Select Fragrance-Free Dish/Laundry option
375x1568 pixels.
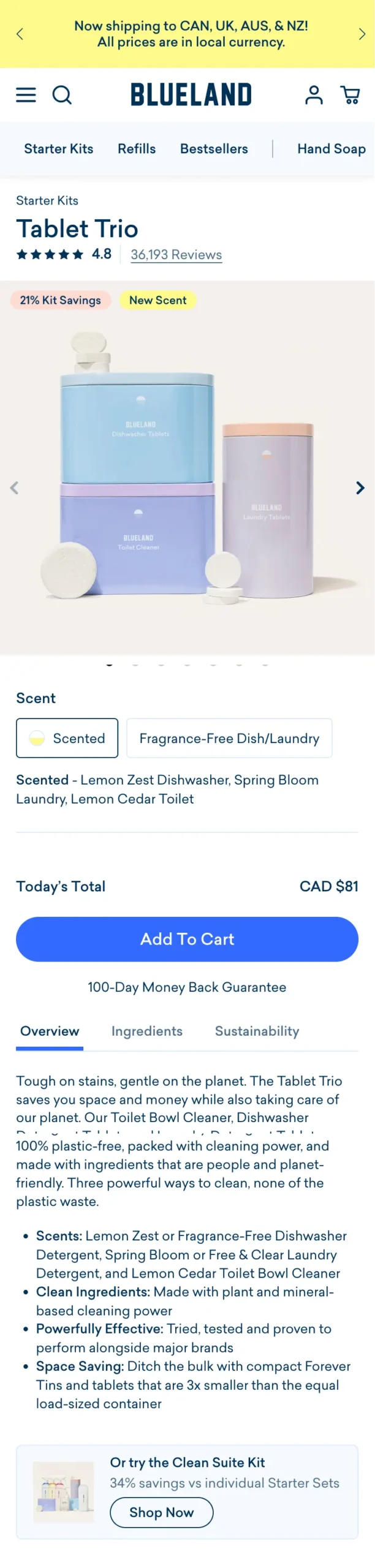pyautogui.click(x=229, y=738)
